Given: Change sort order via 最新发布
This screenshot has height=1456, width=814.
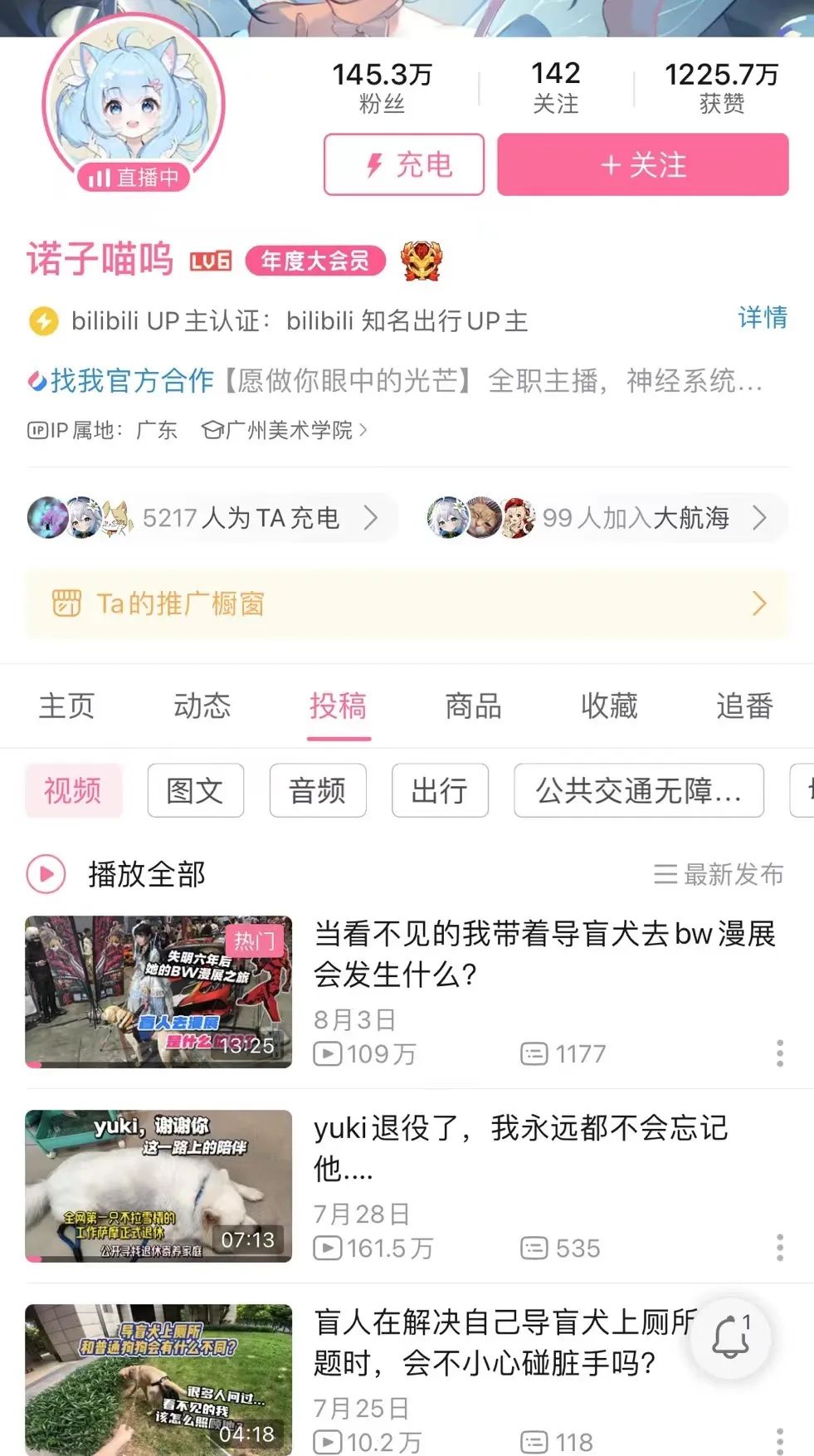Looking at the screenshot, I should coord(719,874).
